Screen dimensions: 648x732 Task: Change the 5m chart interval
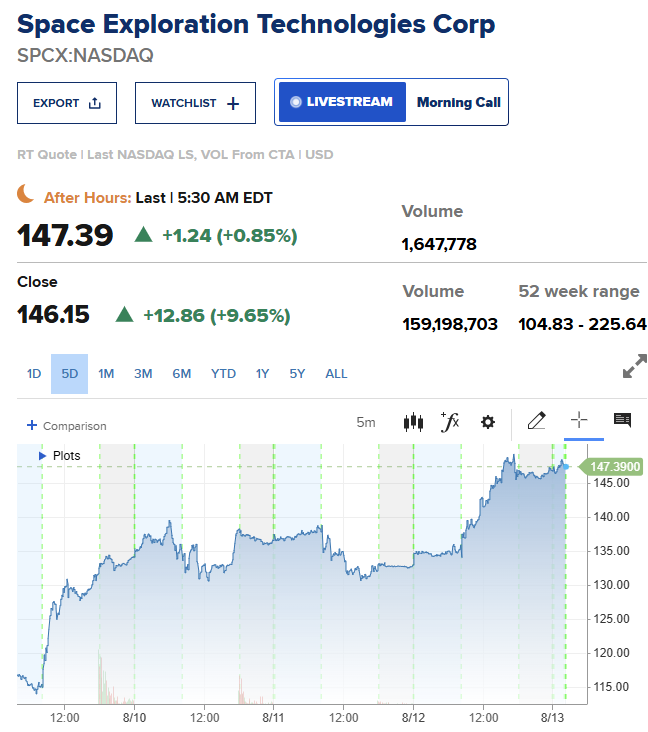pyautogui.click(x=366, y=422)
